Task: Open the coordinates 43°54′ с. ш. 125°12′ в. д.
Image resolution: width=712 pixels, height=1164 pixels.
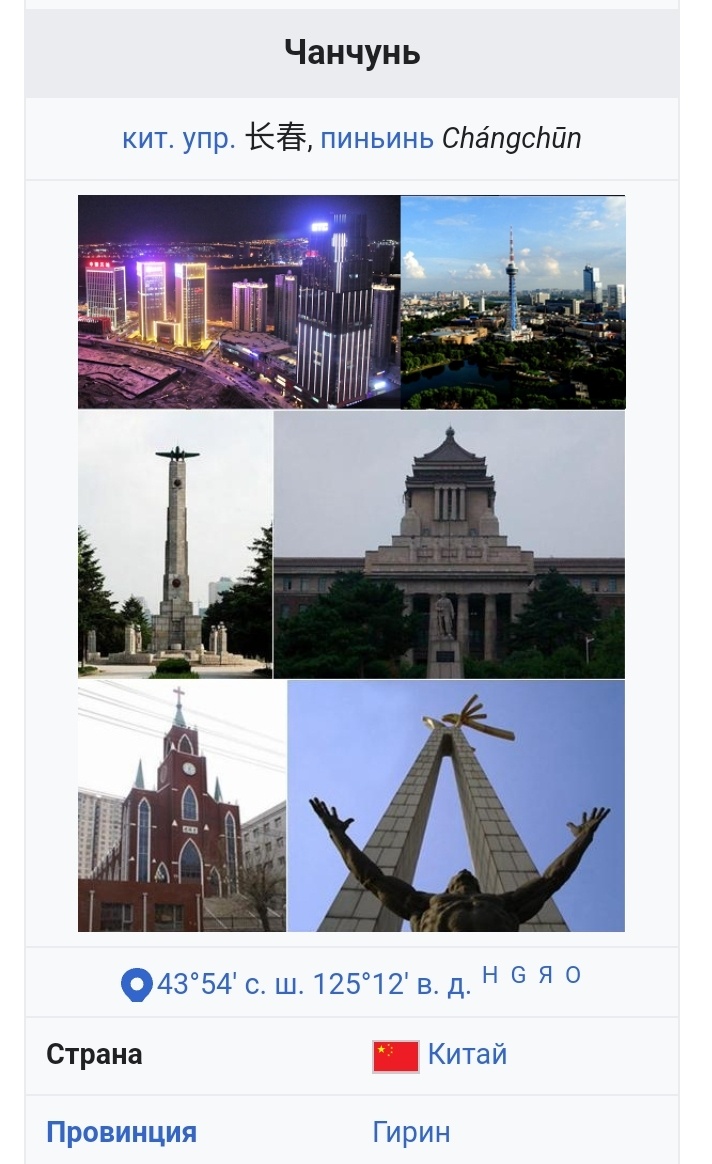Action: click(313, 984)
